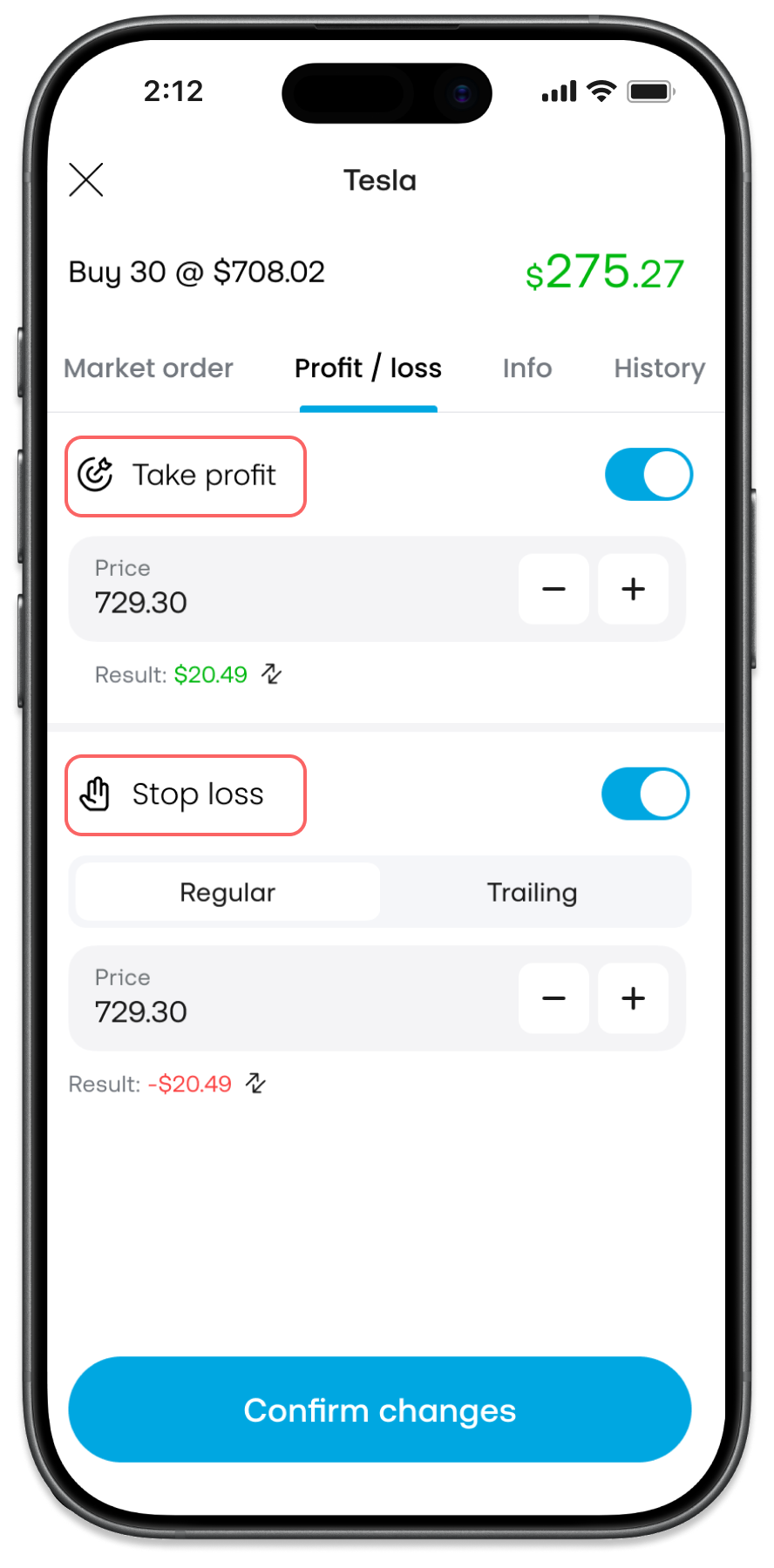
Task: Decrease the Stop loss price
Action: (x=553, y=998)
